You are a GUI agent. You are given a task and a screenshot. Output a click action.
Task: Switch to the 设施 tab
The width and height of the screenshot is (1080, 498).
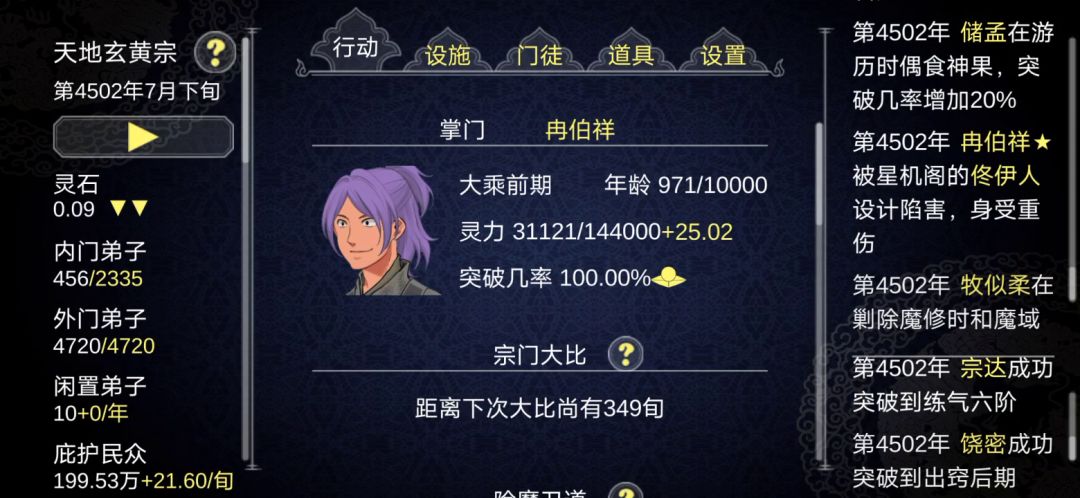447,55
